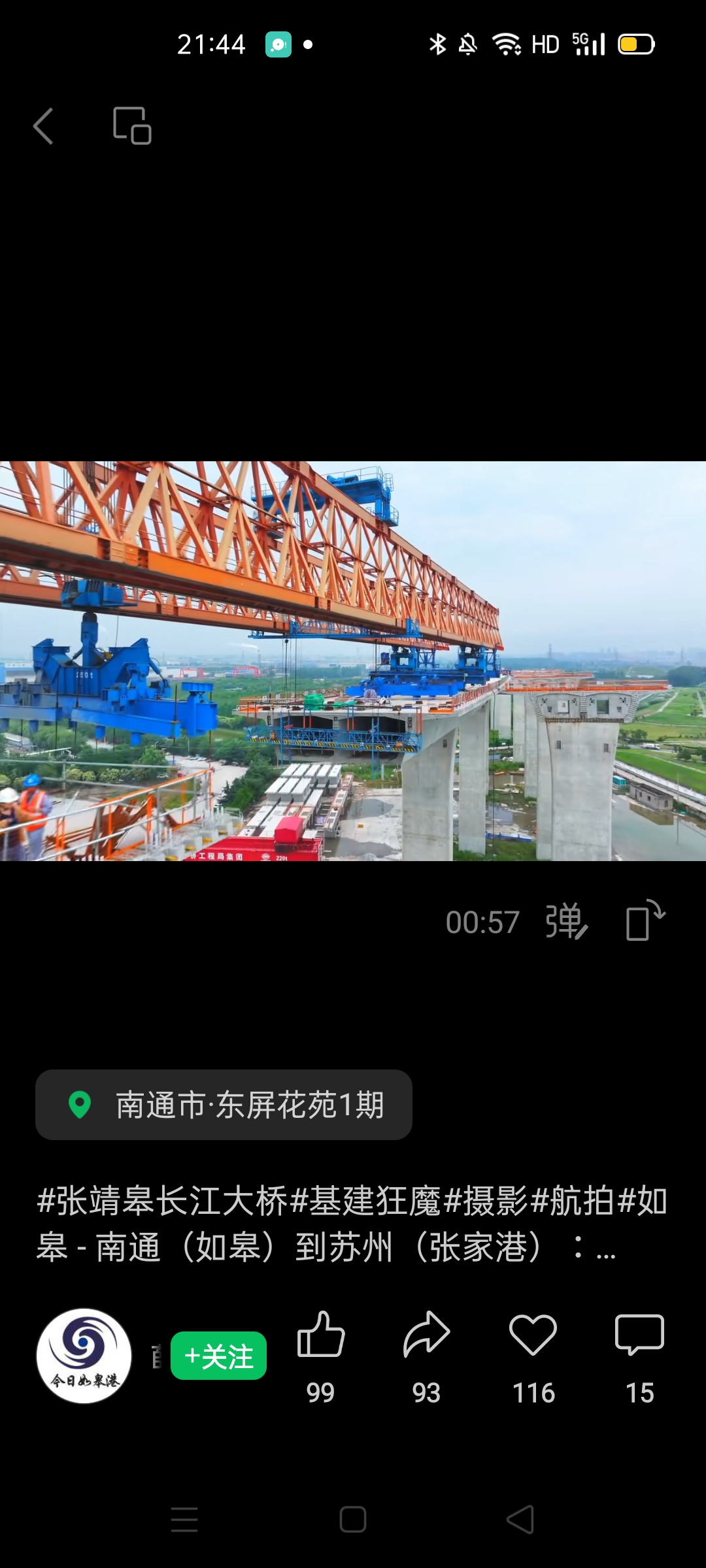Screen dimensions: 706x1568
Task: Tap the bridge construction video
Action: pos(353,661)
